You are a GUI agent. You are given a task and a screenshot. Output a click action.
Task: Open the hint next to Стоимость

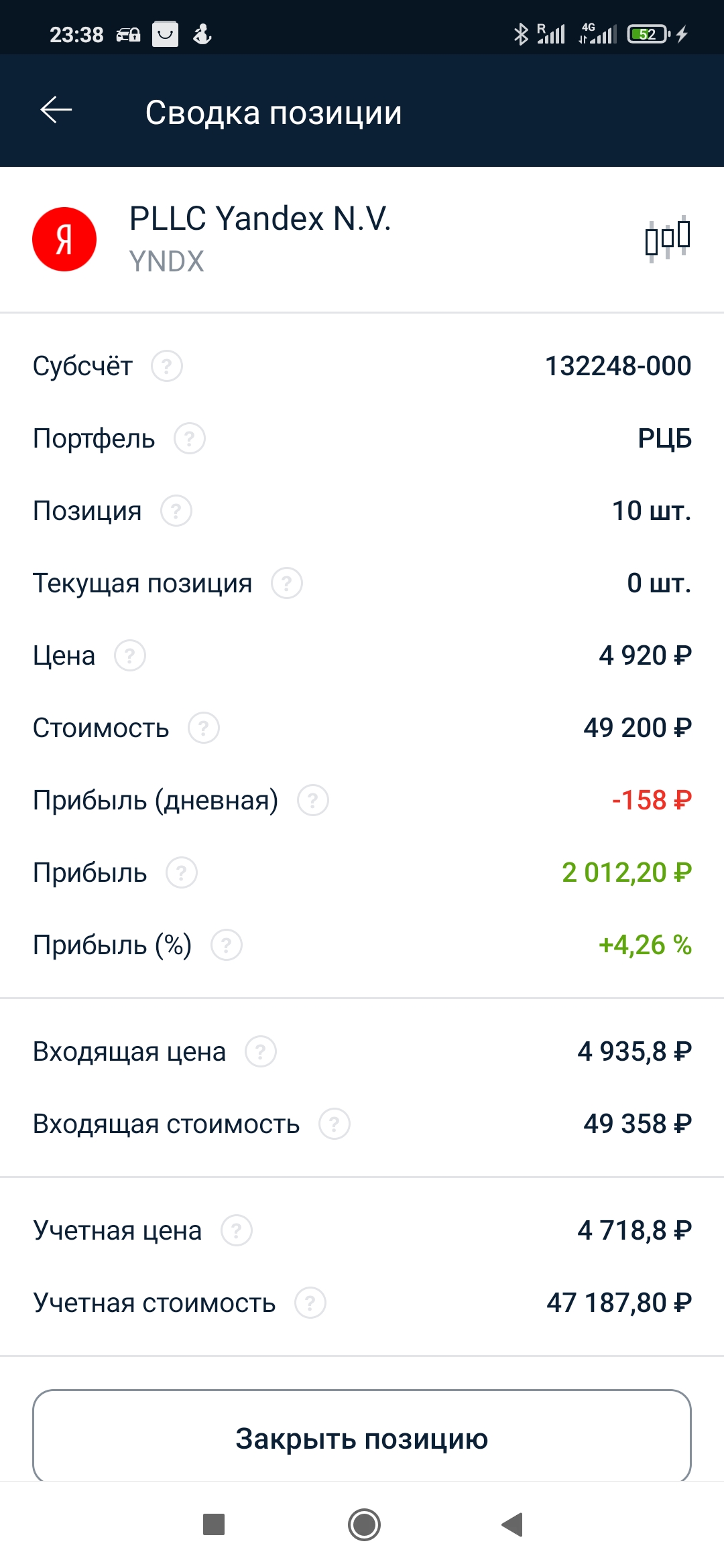pyautogui.click(x=204, y=728)
